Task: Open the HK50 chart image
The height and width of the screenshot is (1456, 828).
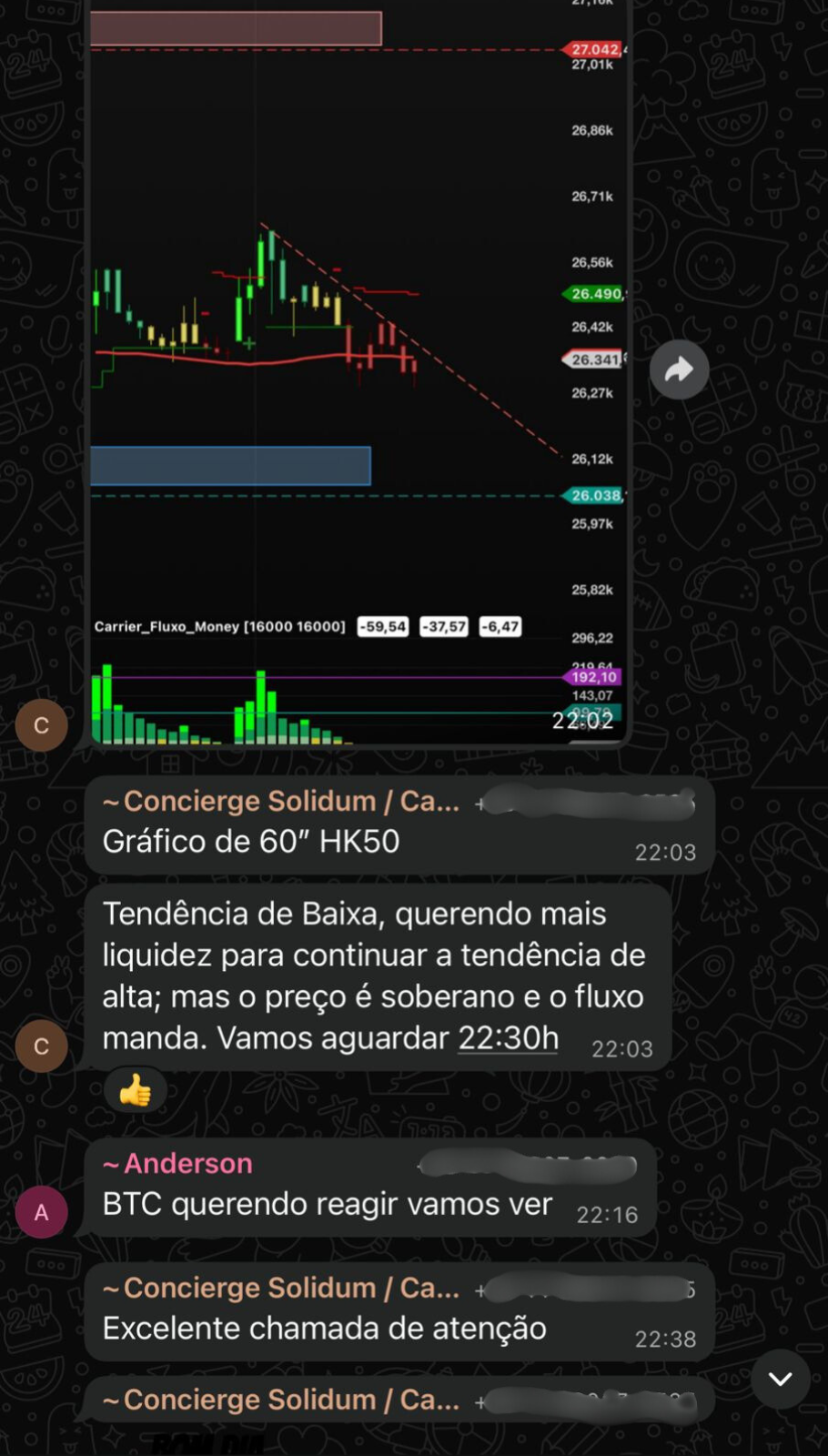Action: click(357, 364)
